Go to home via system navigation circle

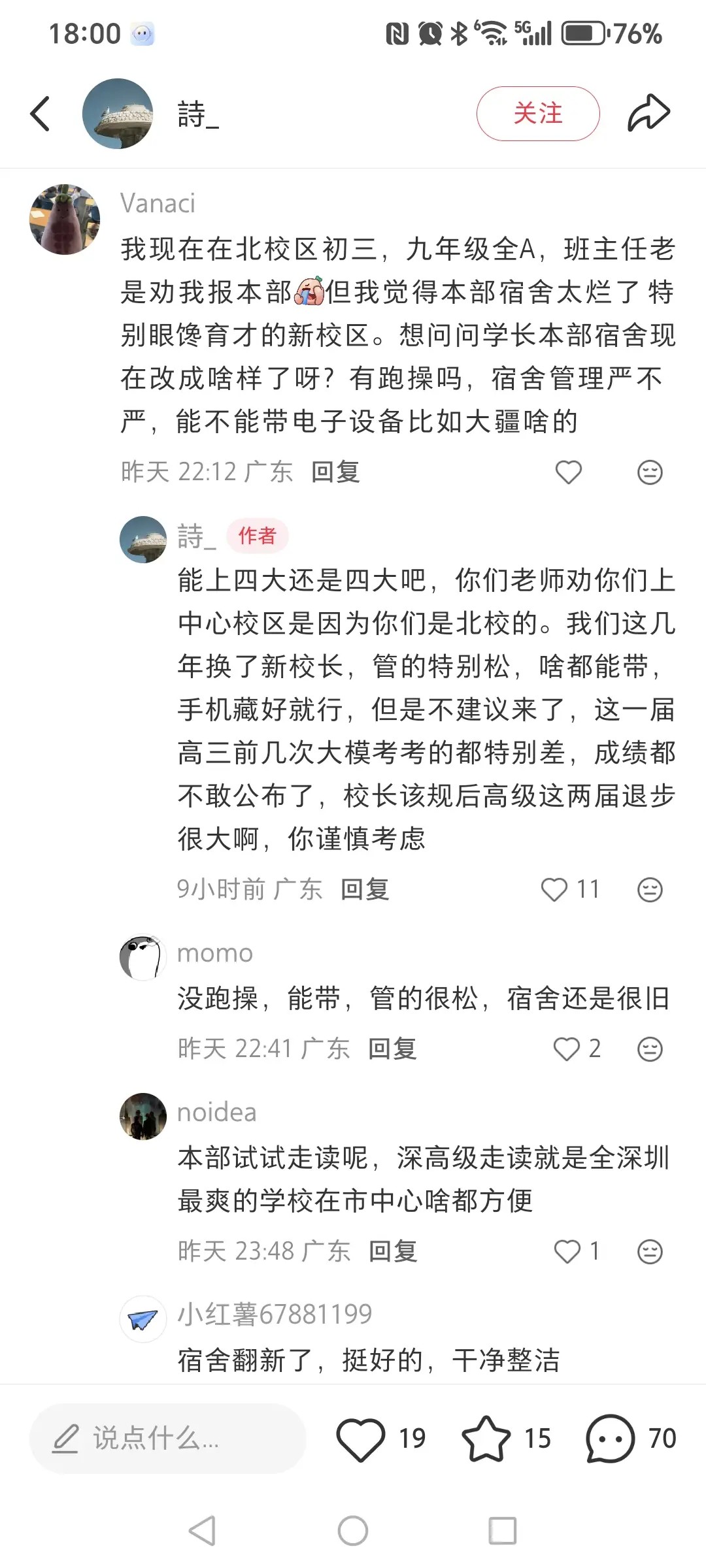click(353, 1531)
